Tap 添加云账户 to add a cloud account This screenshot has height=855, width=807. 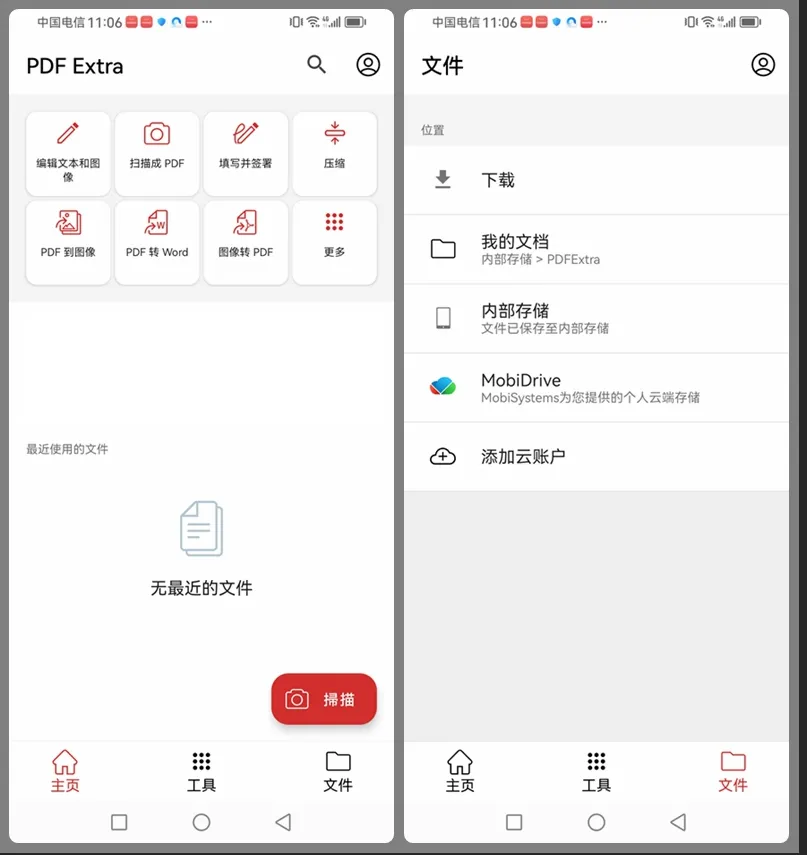(x=596, y=456)
